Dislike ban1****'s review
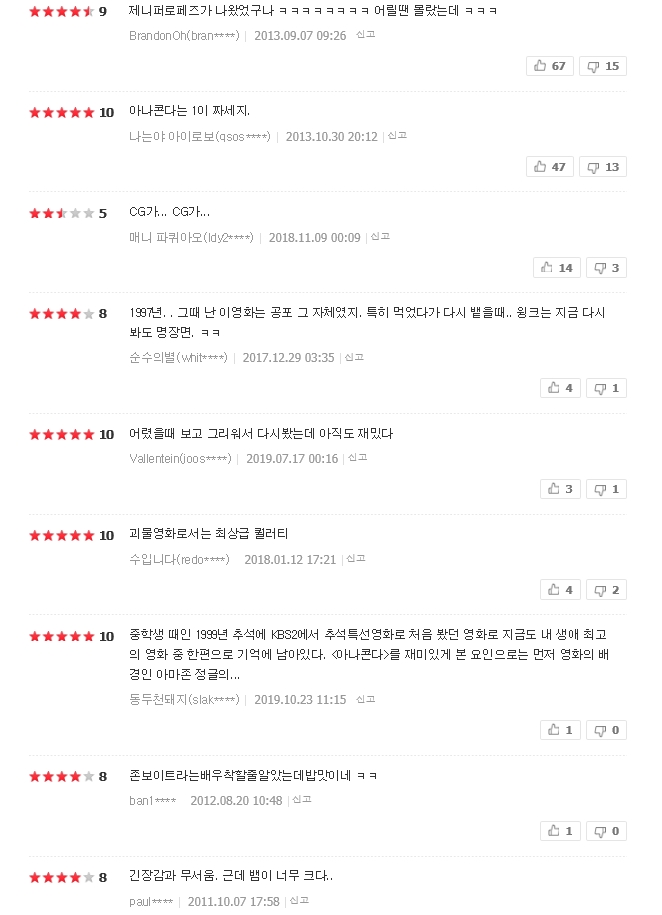The height and width of the screenshot is (915, 662). tap(606, 831)
